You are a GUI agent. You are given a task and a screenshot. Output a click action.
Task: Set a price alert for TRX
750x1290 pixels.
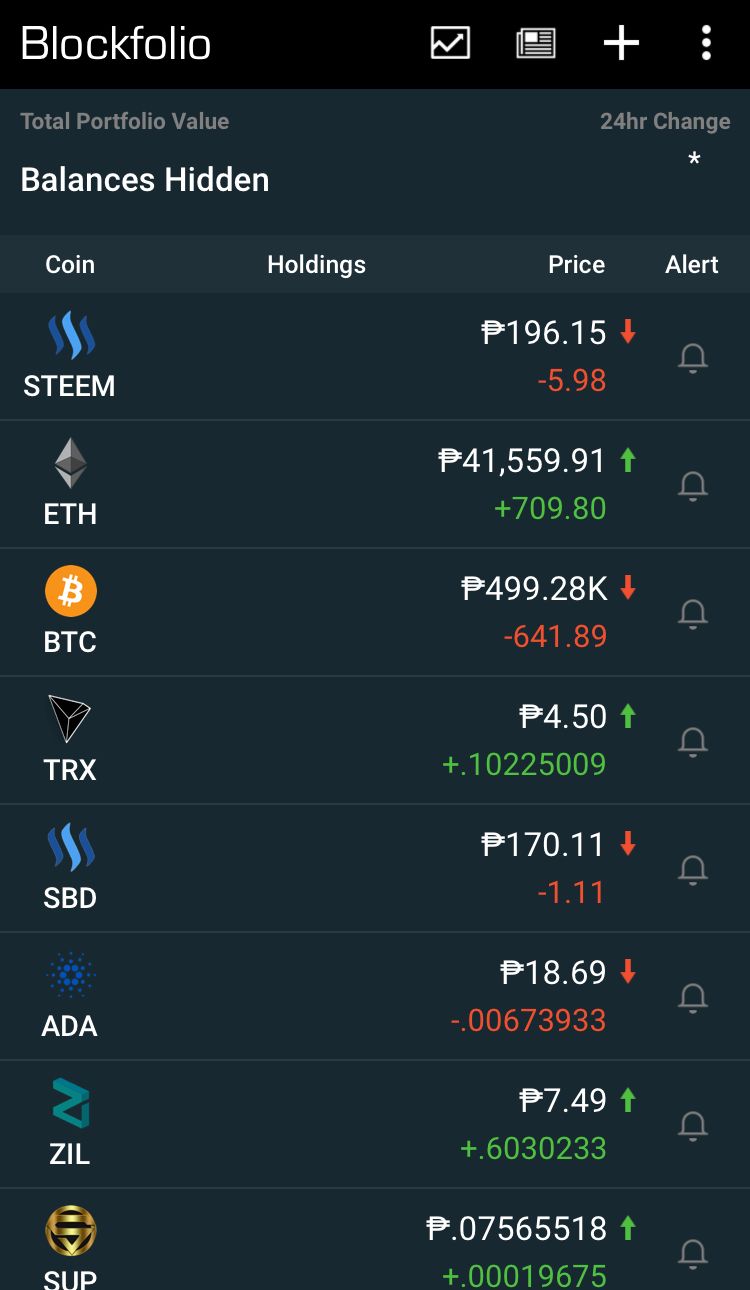click(693, 741)
